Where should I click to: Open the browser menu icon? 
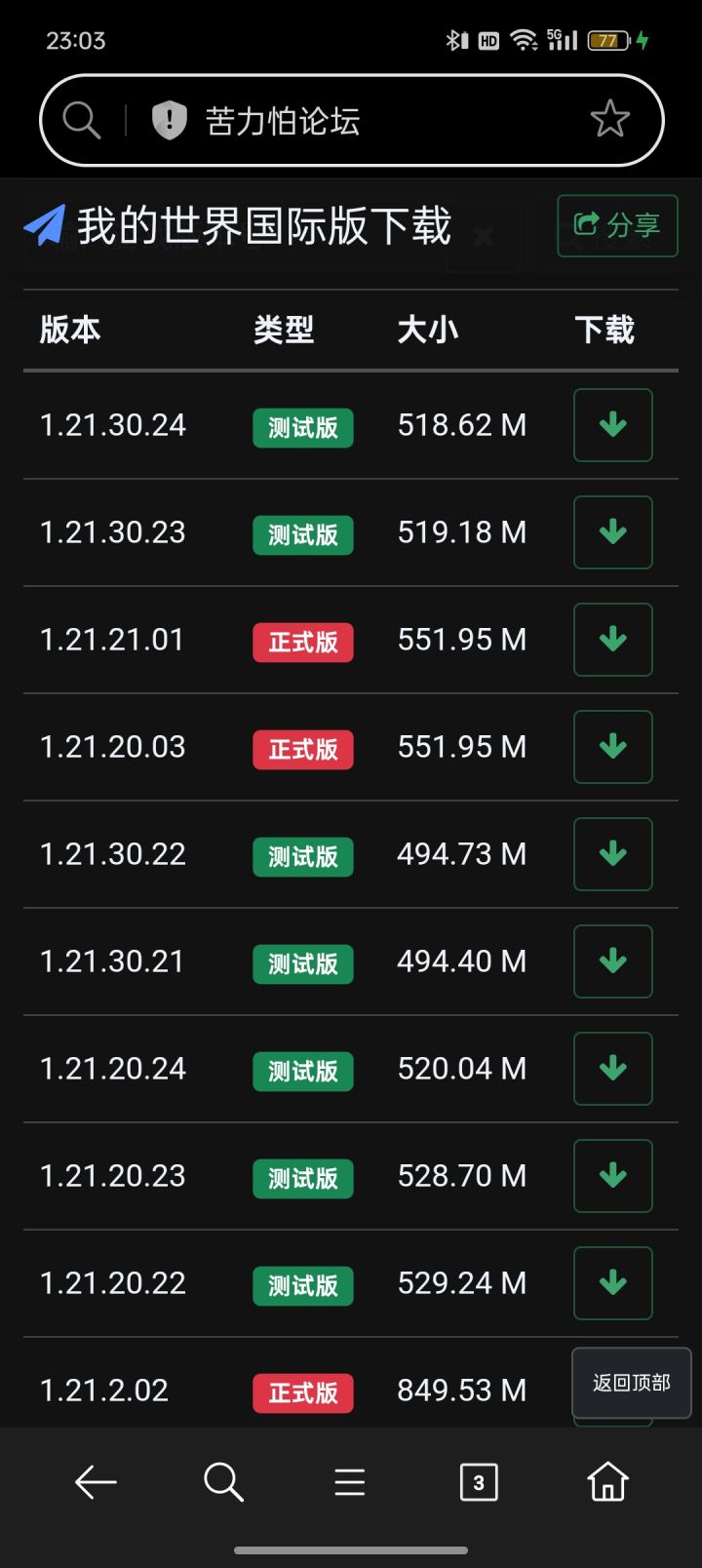click(x=350, y=1482)
